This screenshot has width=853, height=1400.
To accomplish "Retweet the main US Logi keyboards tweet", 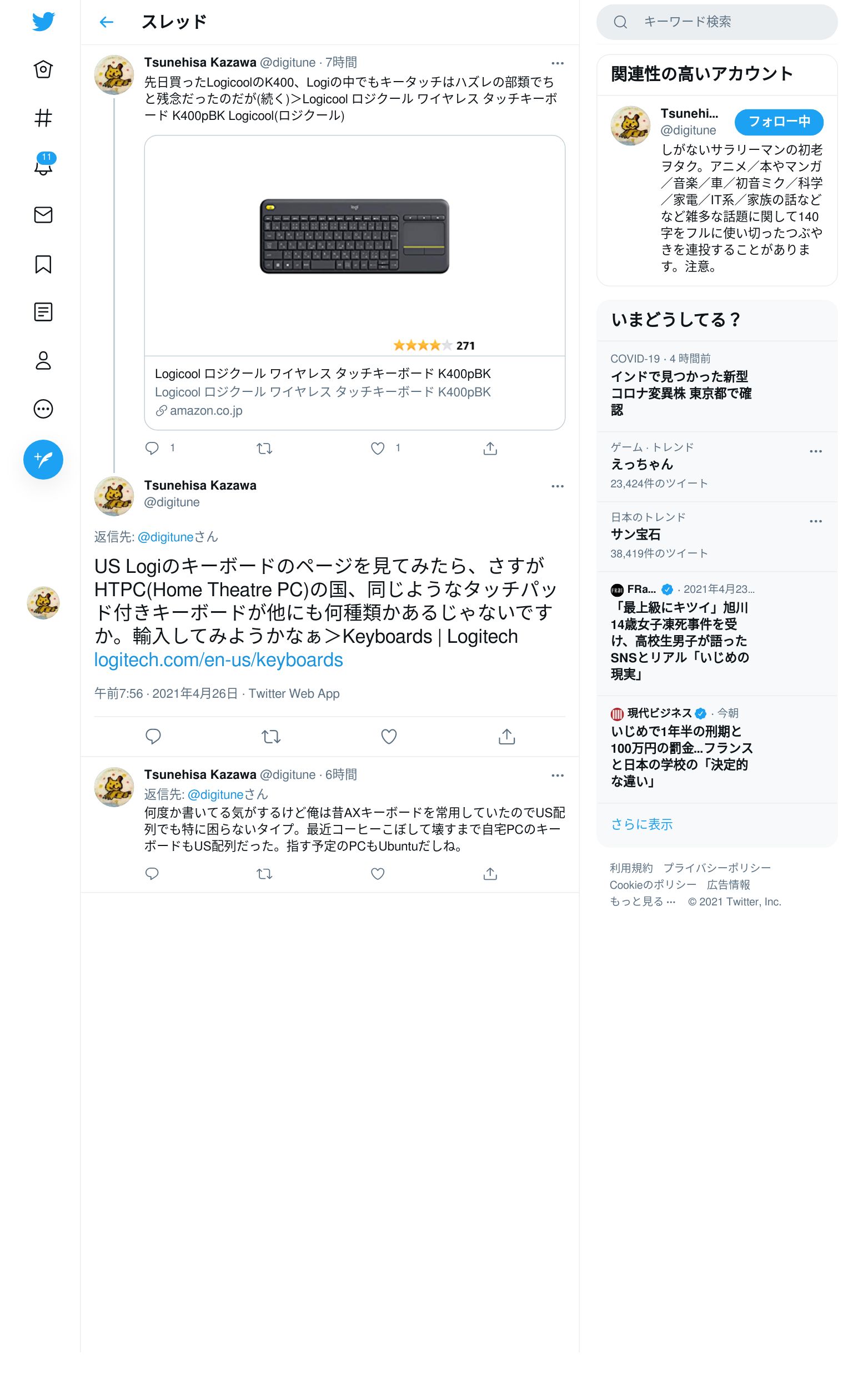I will click(271, 737).
